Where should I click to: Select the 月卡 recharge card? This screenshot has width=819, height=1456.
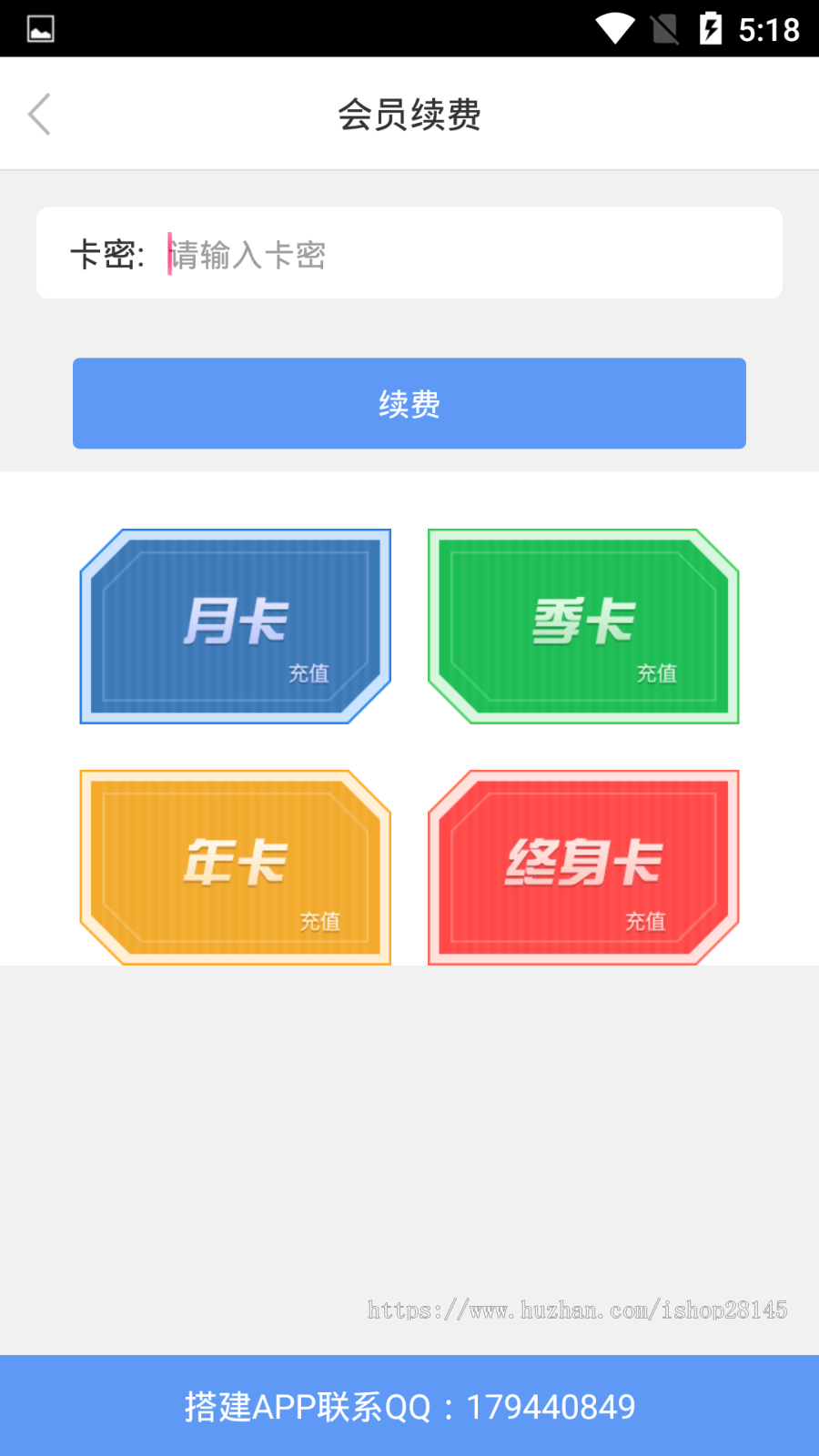tap(236, 626)
